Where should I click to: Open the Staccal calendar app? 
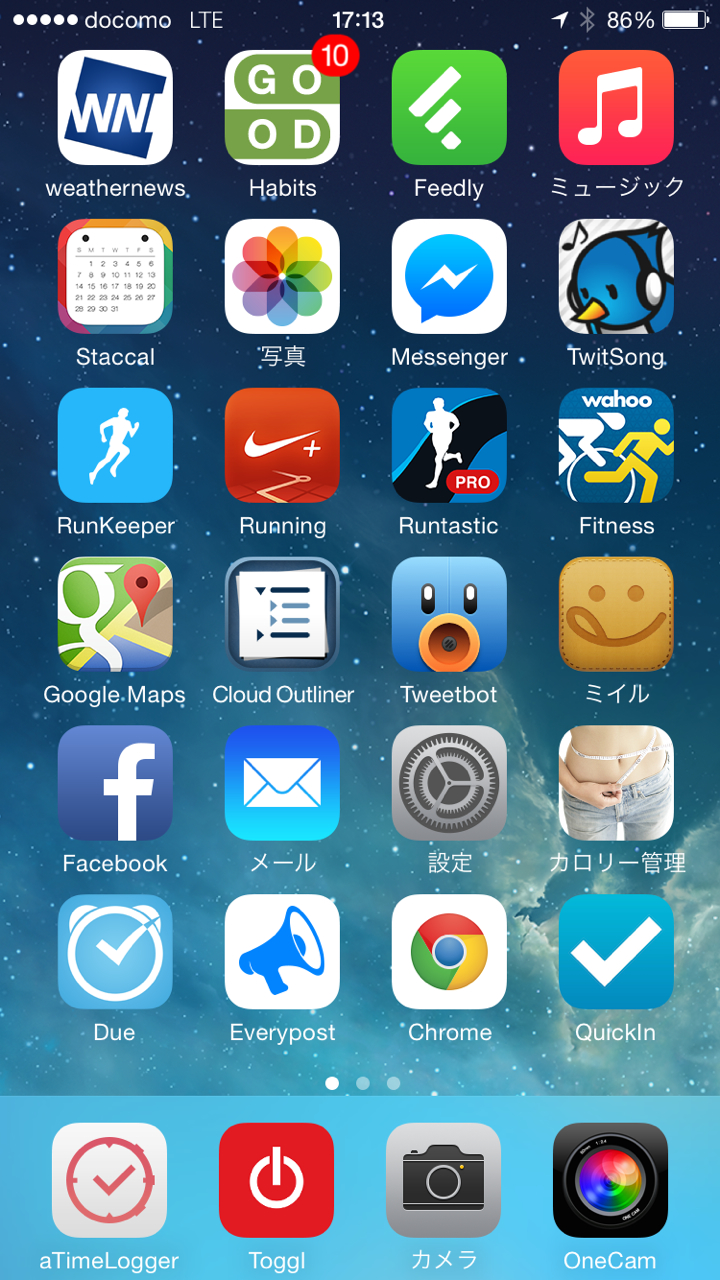(115, 277)
